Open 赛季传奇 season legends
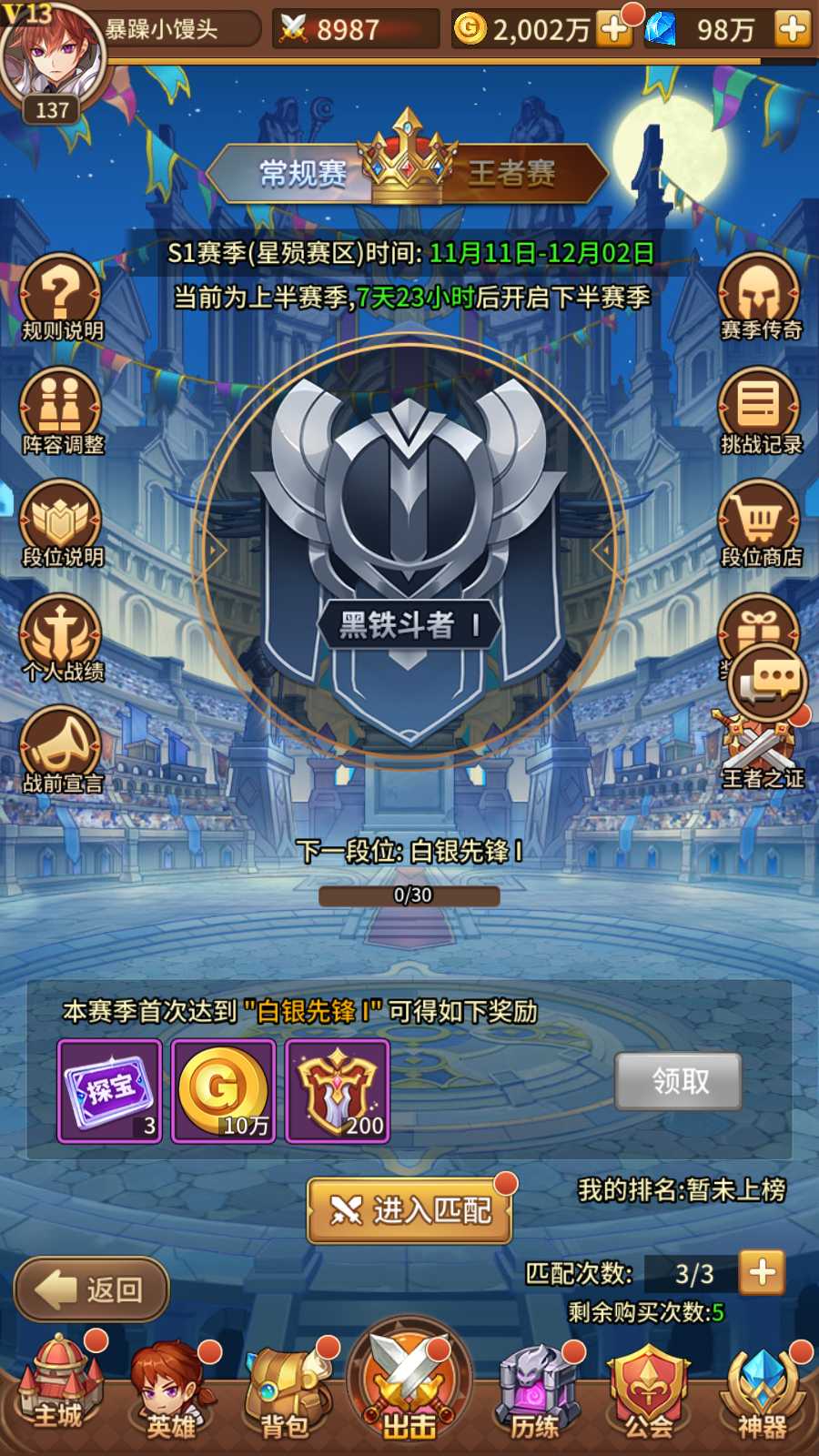 coord(760,298)
